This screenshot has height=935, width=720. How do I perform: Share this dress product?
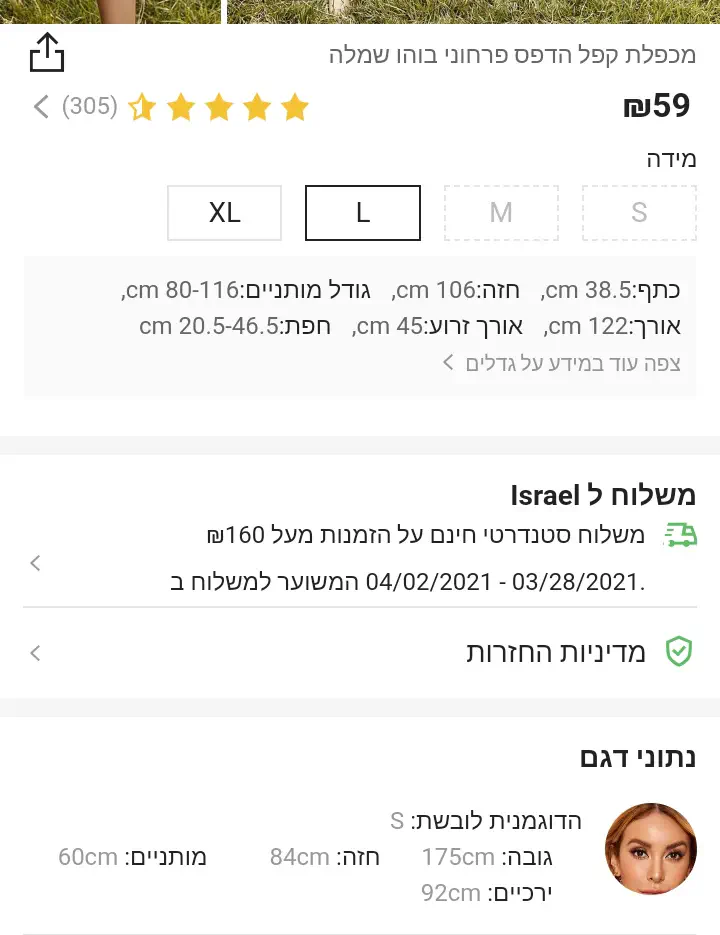46,52
